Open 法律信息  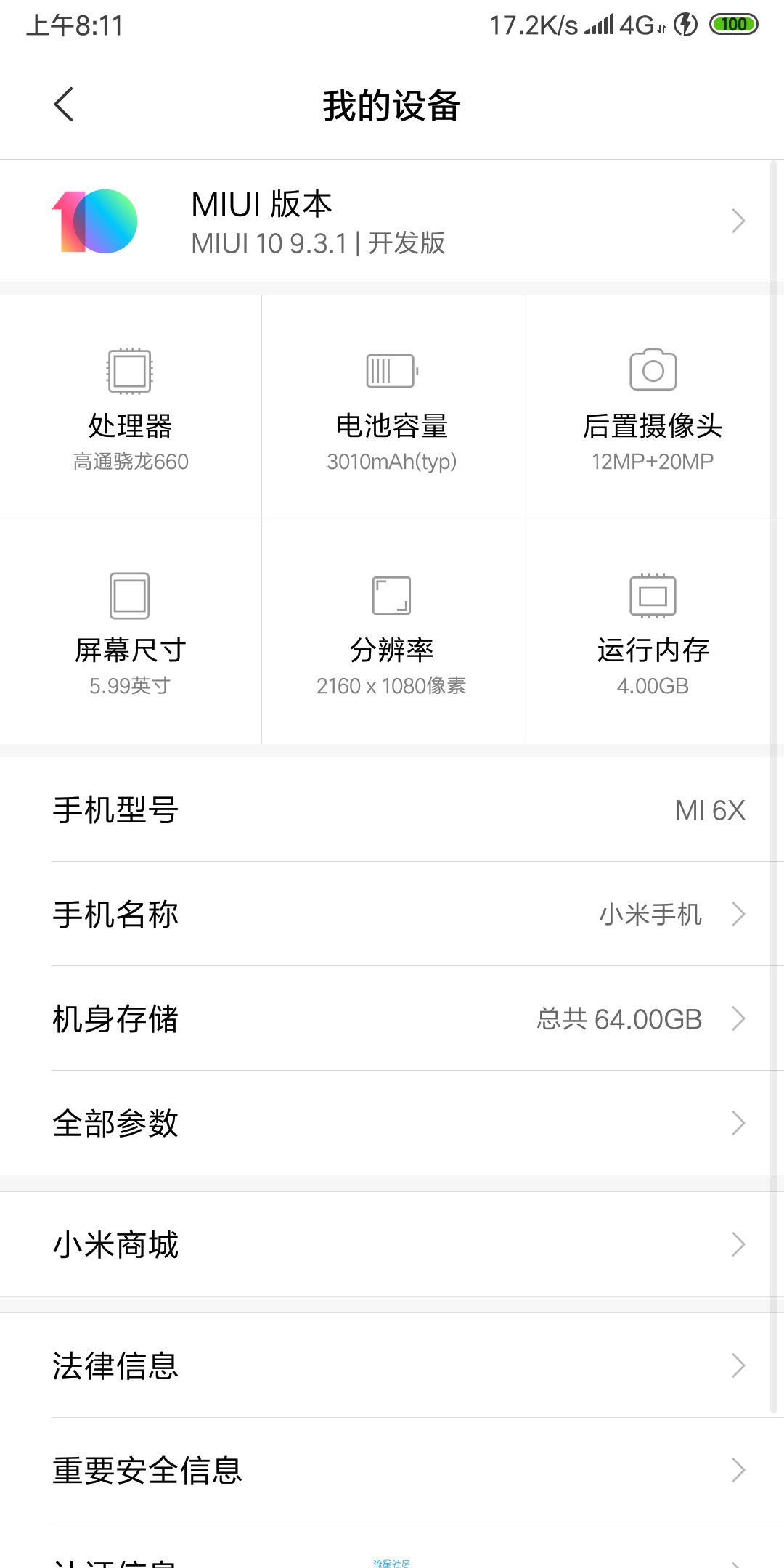(392, 1365)
